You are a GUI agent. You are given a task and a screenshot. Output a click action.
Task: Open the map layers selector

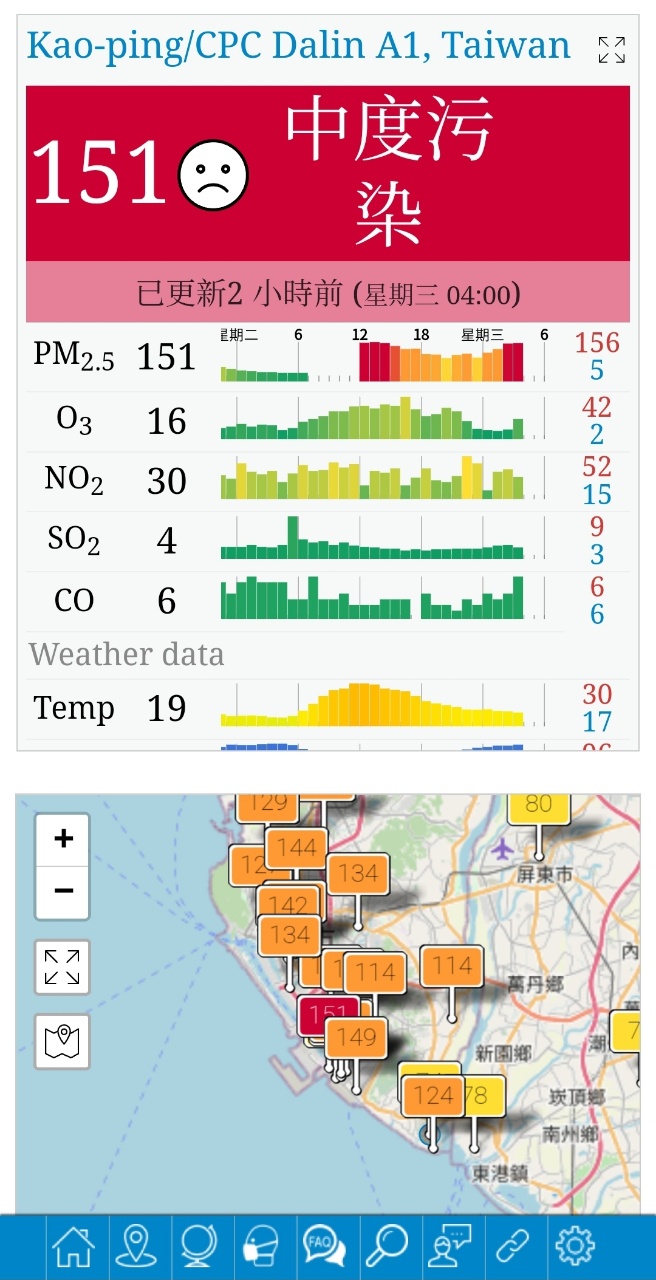point(62,1042)
